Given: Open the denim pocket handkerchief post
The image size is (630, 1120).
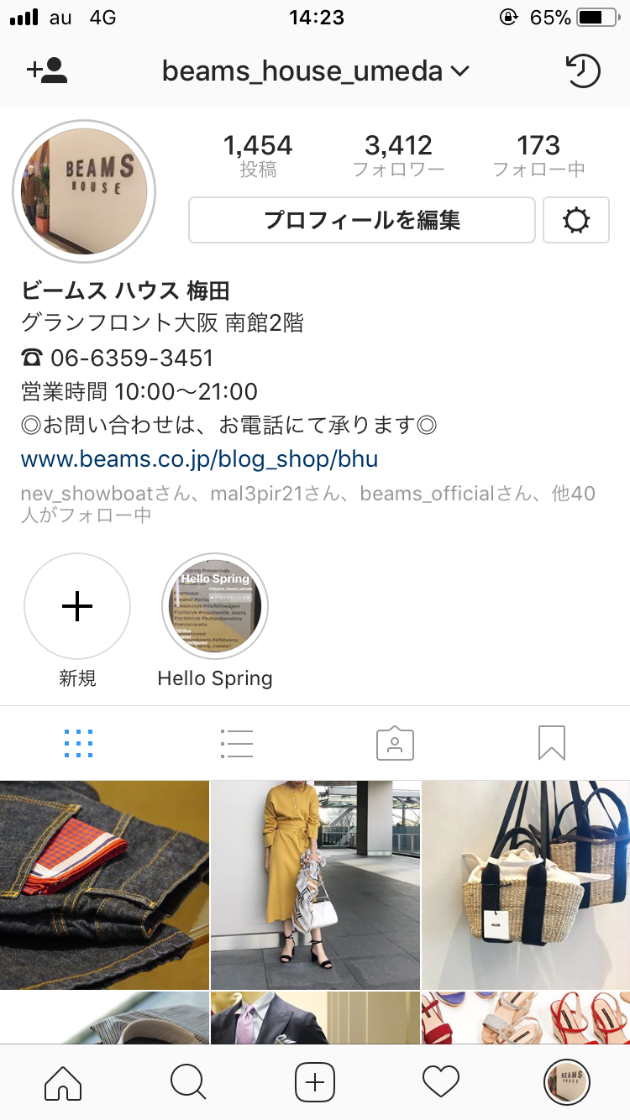Looking at the screenshot, I should point(104,885).
